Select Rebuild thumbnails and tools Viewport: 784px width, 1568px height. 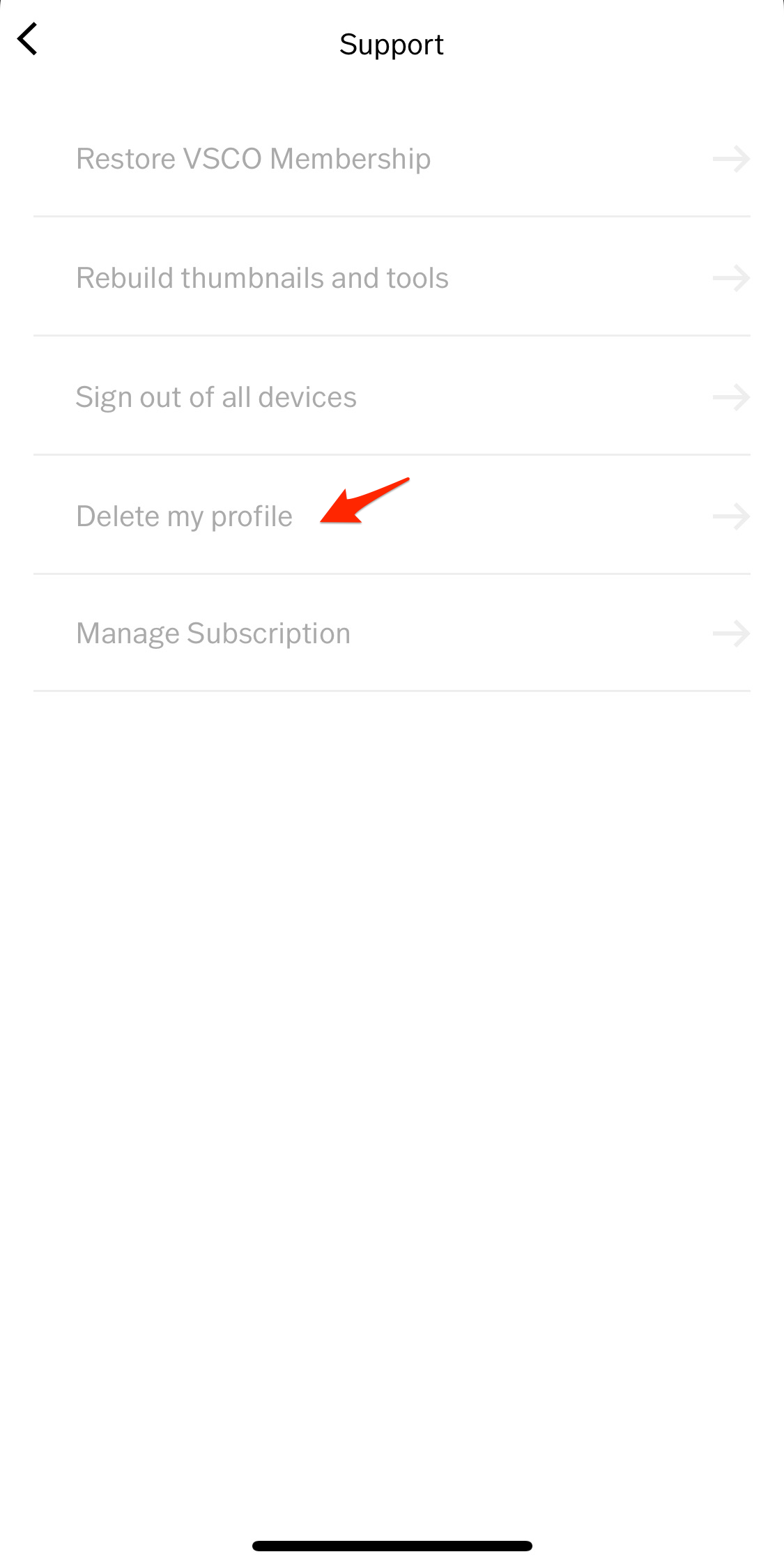coord(262,277)
